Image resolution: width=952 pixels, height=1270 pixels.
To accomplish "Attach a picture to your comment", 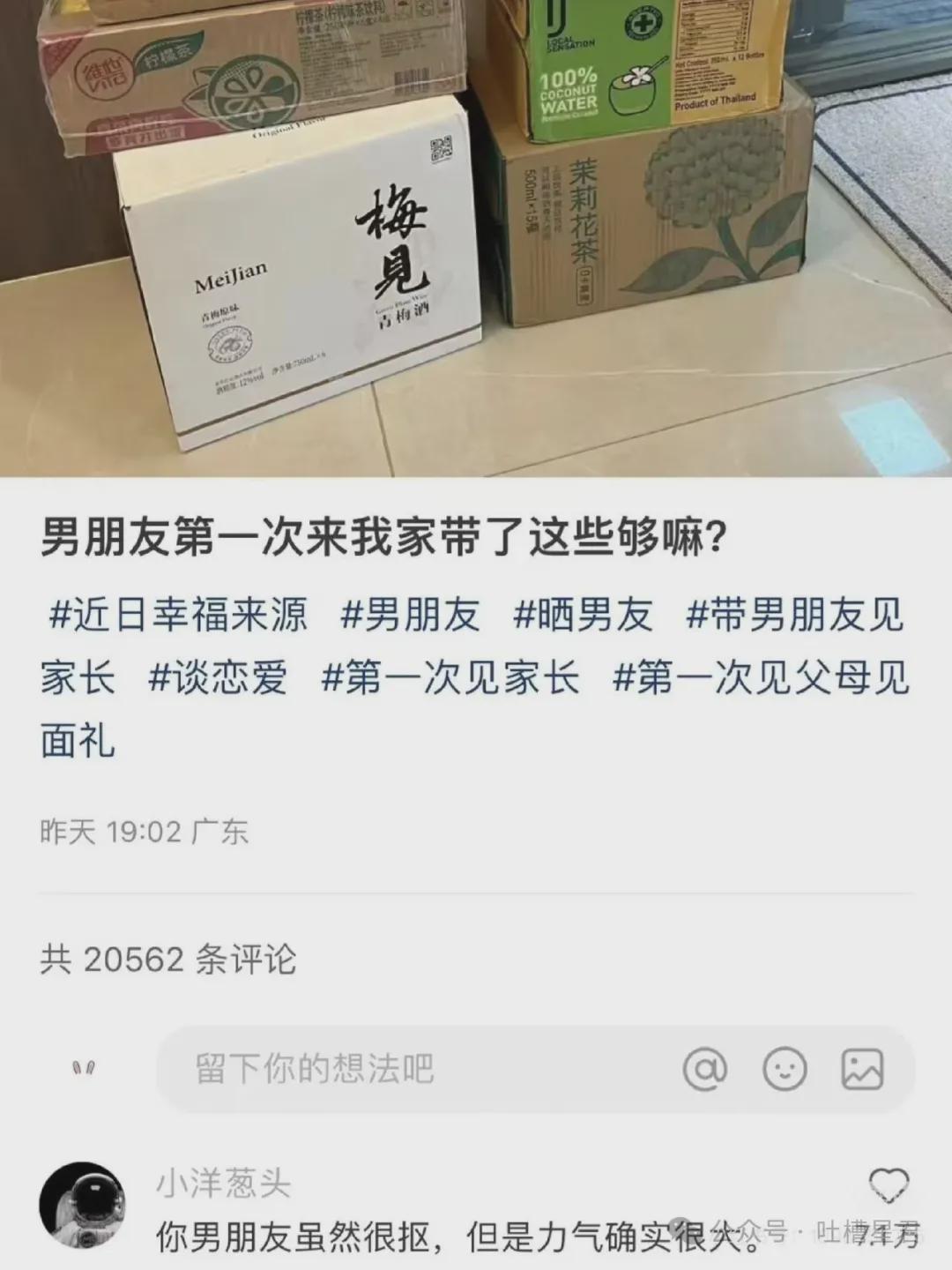I will pyautogui.click(x=861, y=1069).
